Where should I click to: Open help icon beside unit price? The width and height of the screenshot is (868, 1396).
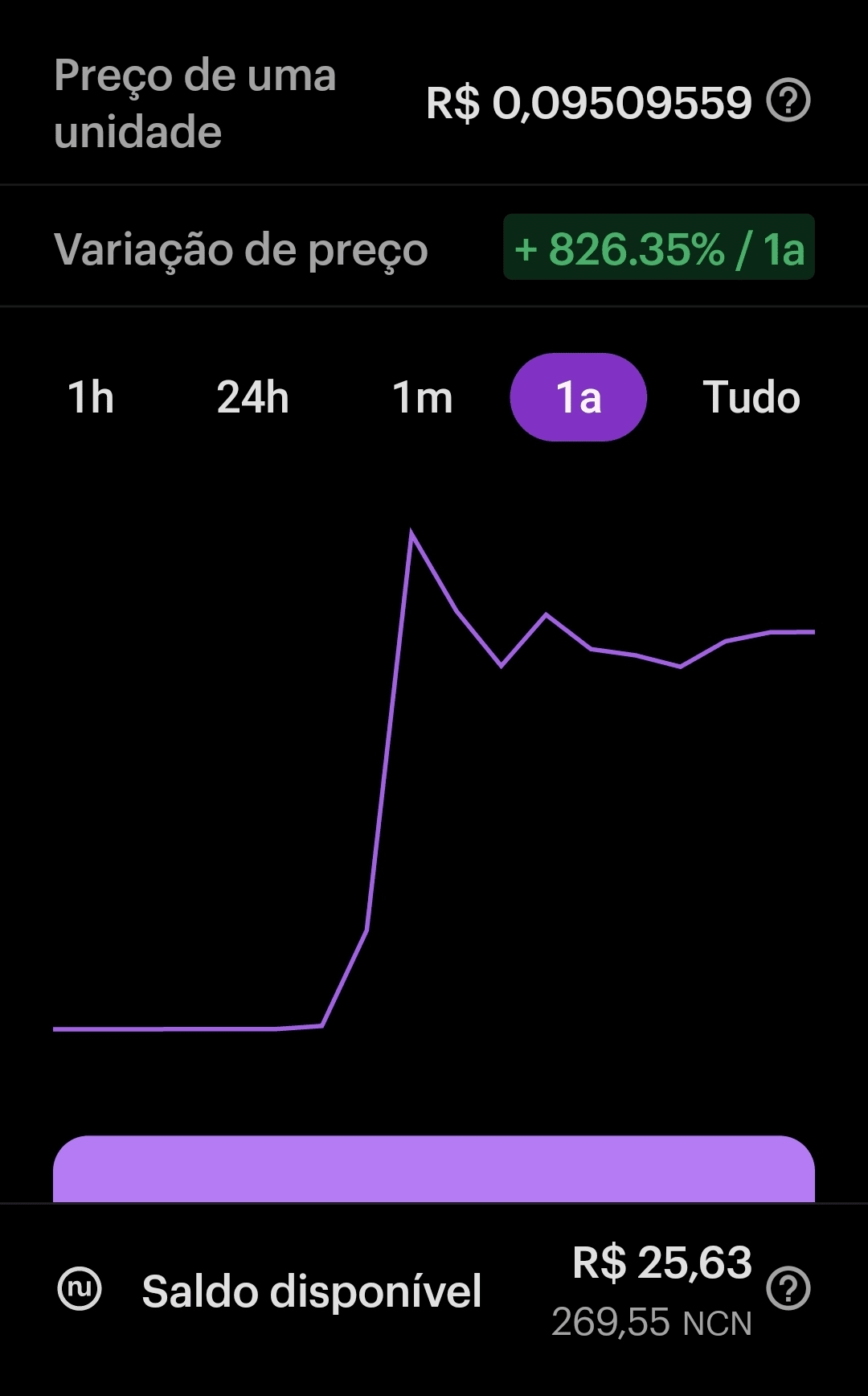click(x=788, y=101)
